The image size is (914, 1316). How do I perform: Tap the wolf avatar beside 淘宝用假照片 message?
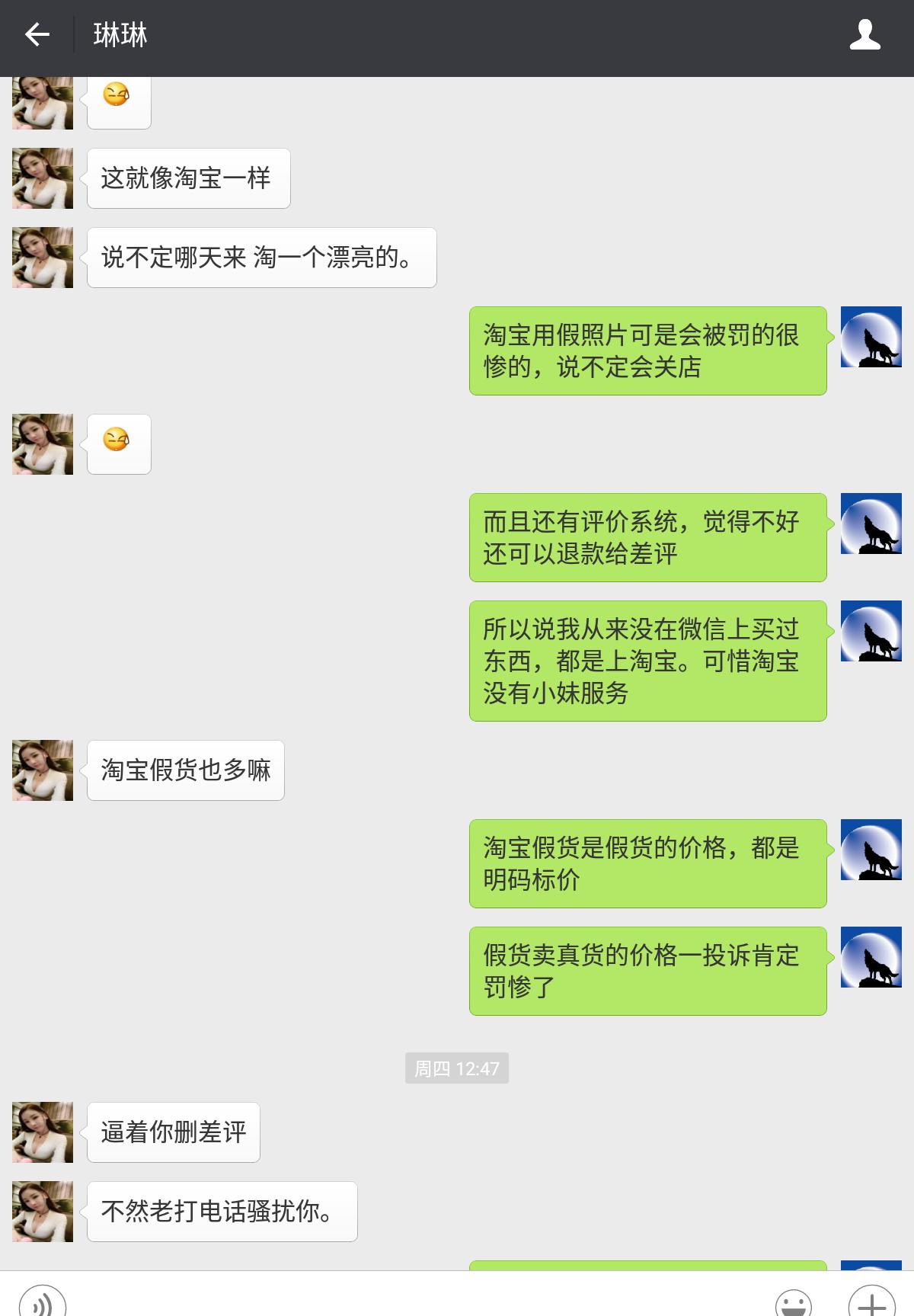tap(871, 337)
